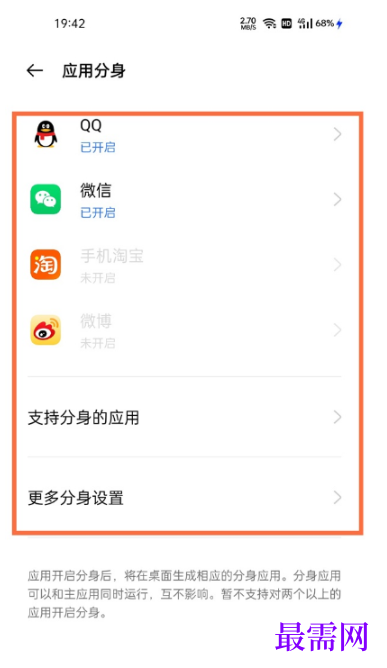Open QQ clone settings
The width and height of the screenshot is (387, 668).
185,134
